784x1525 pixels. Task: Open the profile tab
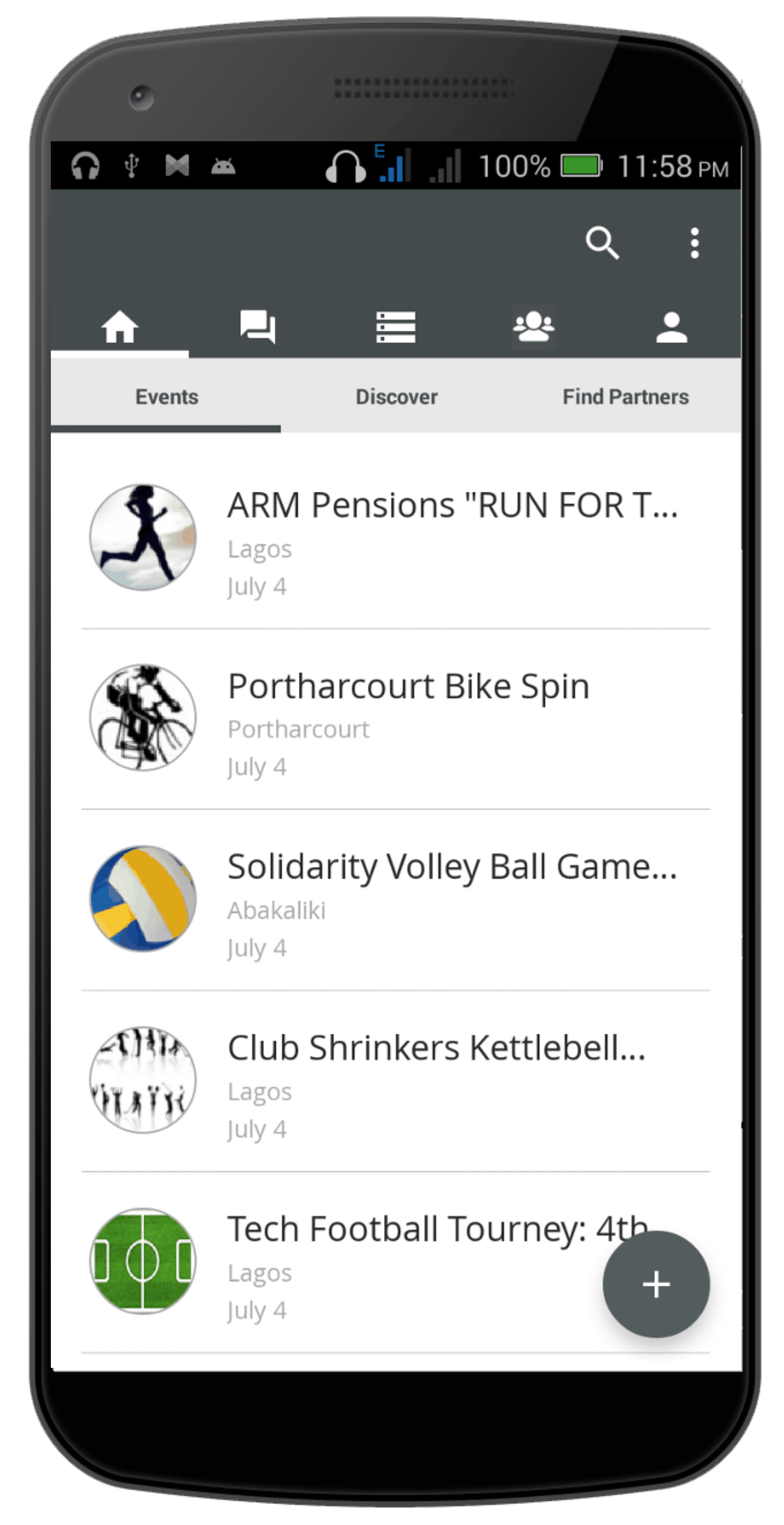click(671, 327)
